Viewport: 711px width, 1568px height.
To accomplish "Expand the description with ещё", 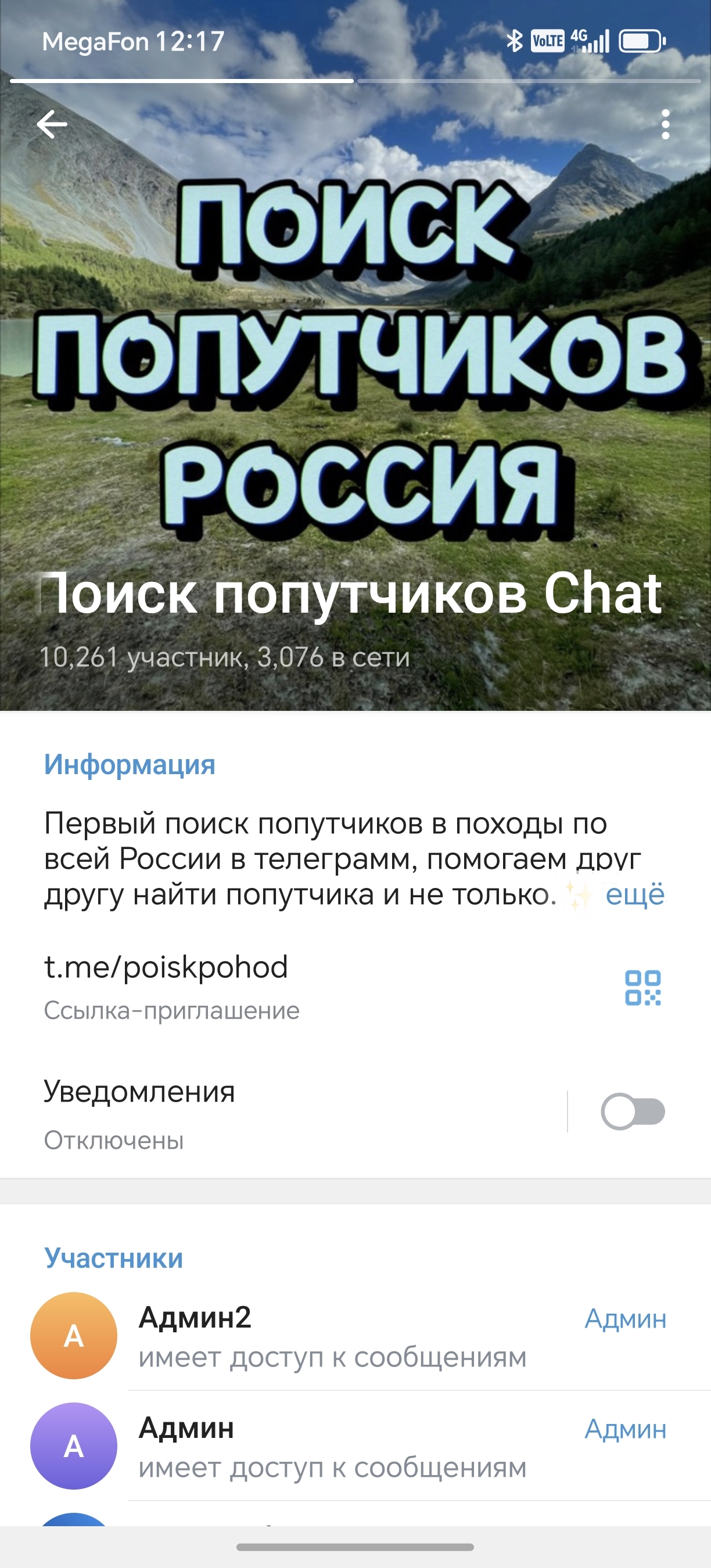I will [634, 894].
